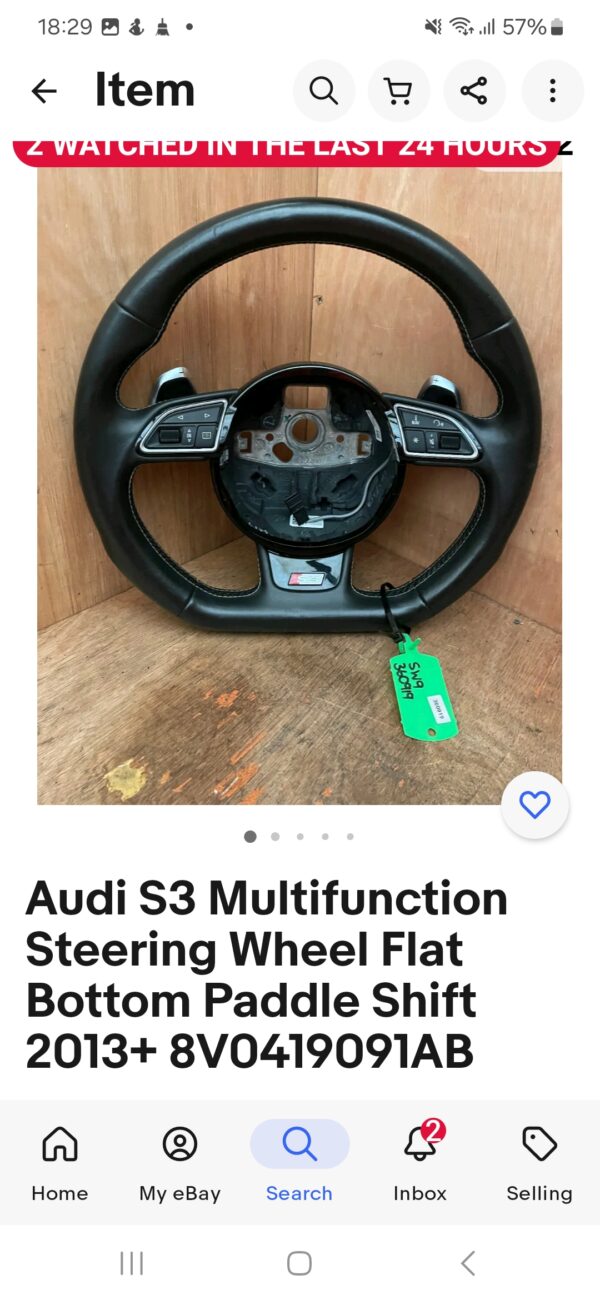Open the three-dot overflow menu

click(x=552, y=91)
